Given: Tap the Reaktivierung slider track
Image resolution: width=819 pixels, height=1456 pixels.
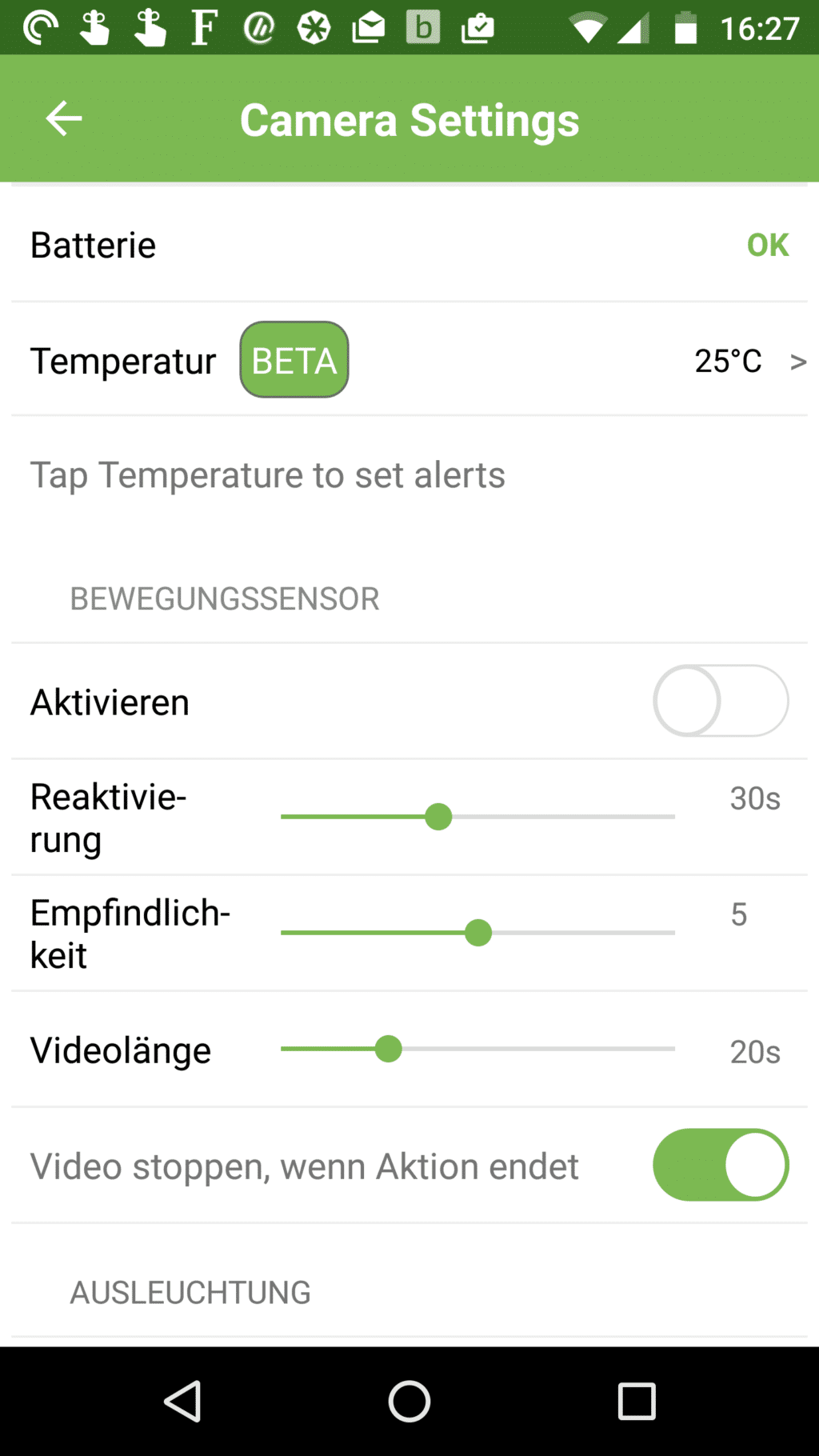Looking at the screenshot, I should [x=477, y=817].
